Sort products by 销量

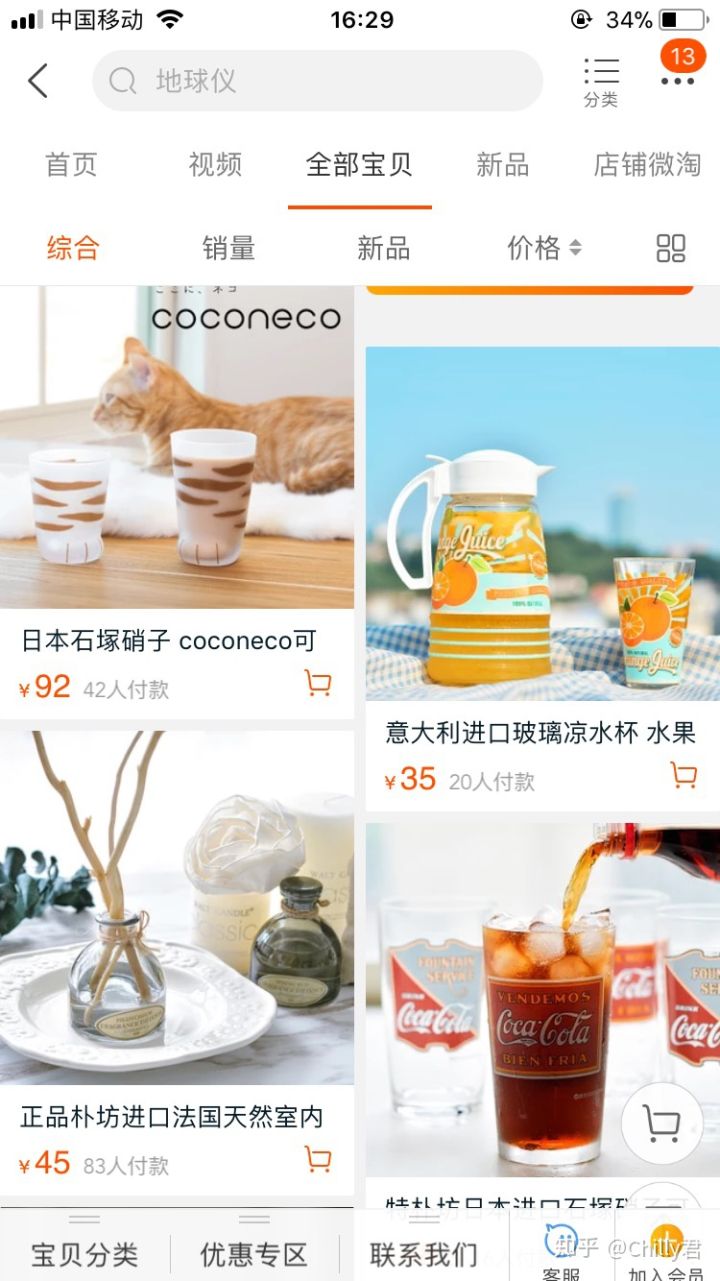point(229,248)
